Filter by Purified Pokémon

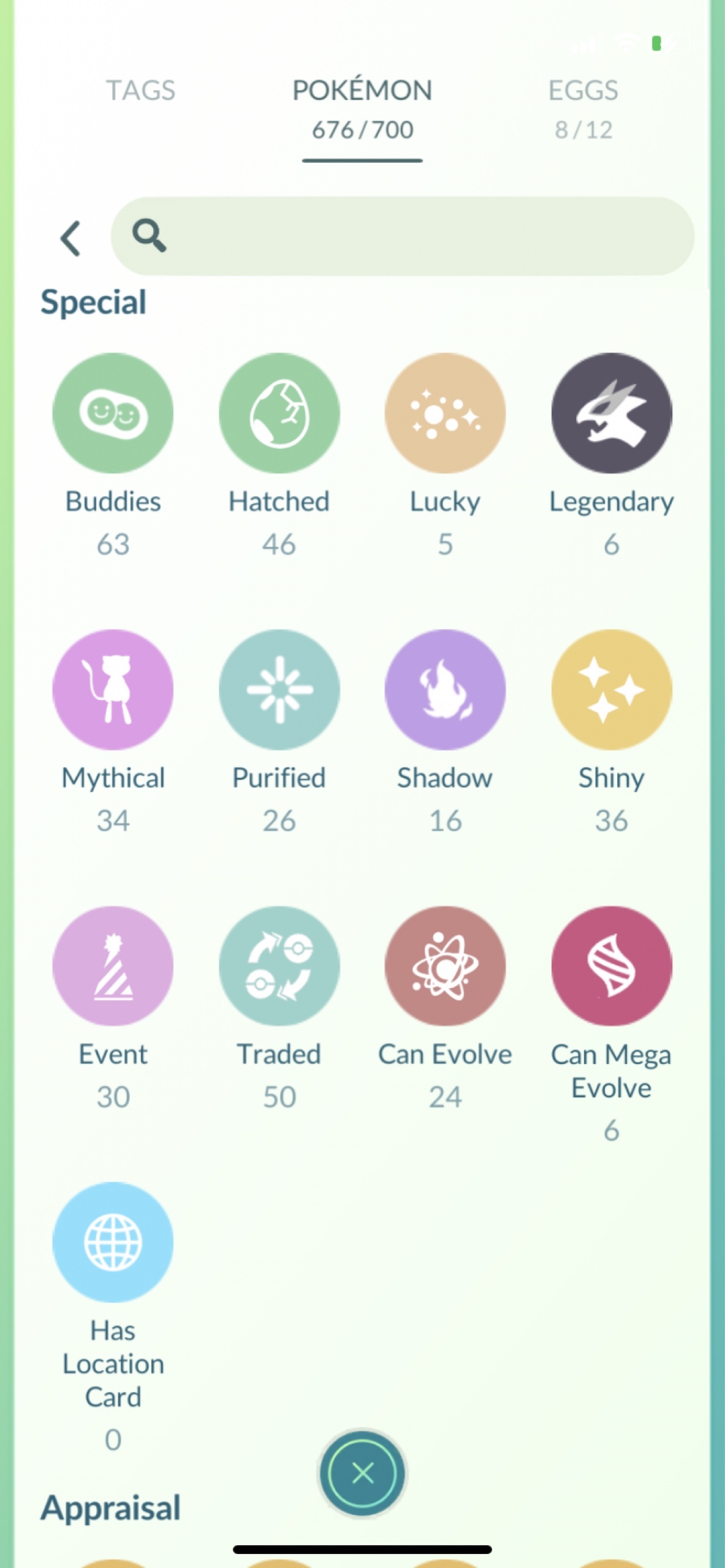click(279, 690)
